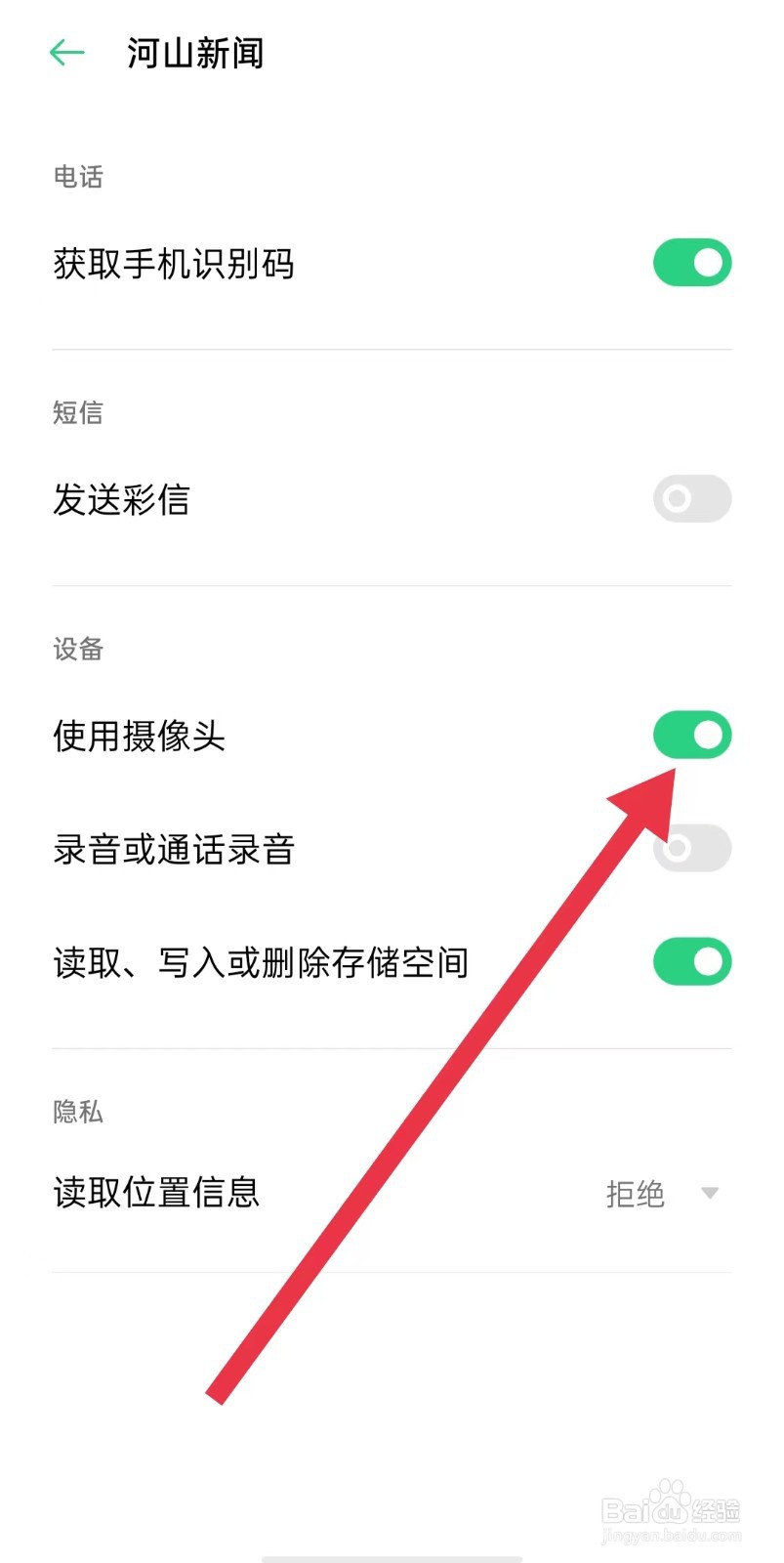Tap the 设备 section header
Viewport: 784px width, 1563px height.
click(x=78, y=649)
